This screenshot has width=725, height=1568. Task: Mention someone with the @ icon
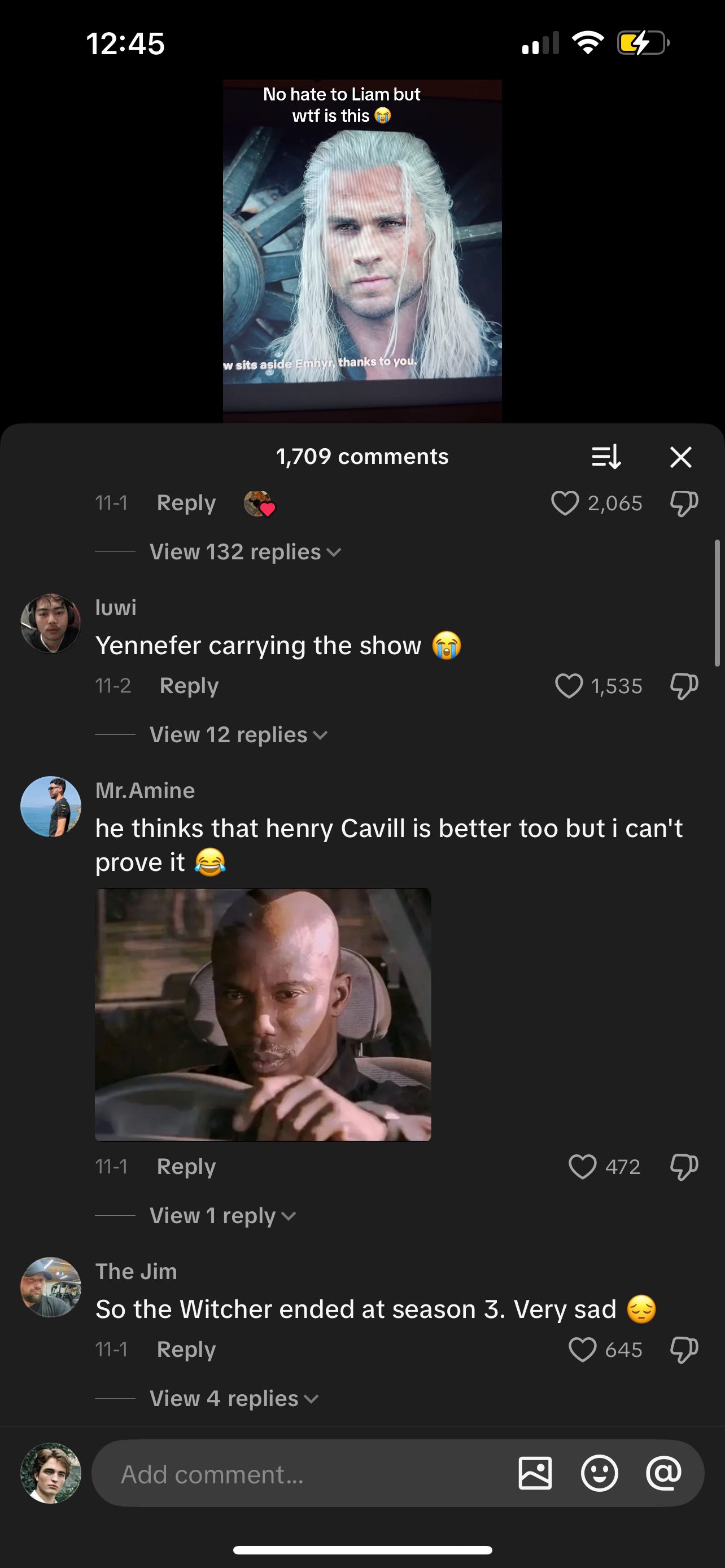point(663,1474)
